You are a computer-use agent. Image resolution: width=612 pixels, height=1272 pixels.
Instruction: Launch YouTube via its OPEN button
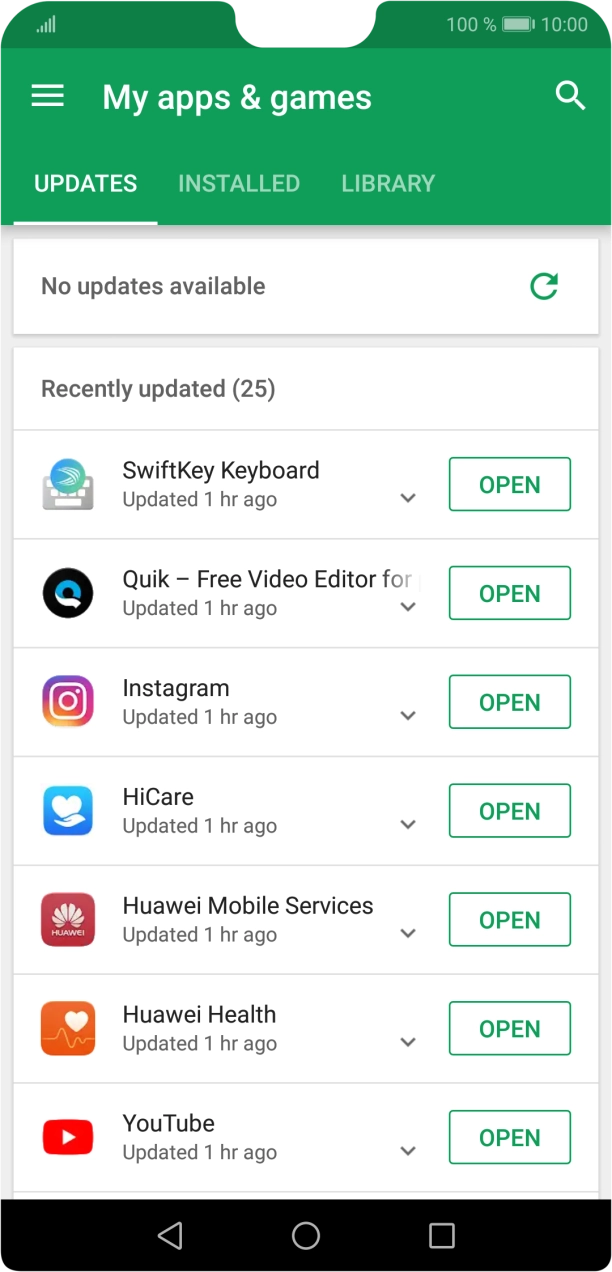pos(509,1138)
